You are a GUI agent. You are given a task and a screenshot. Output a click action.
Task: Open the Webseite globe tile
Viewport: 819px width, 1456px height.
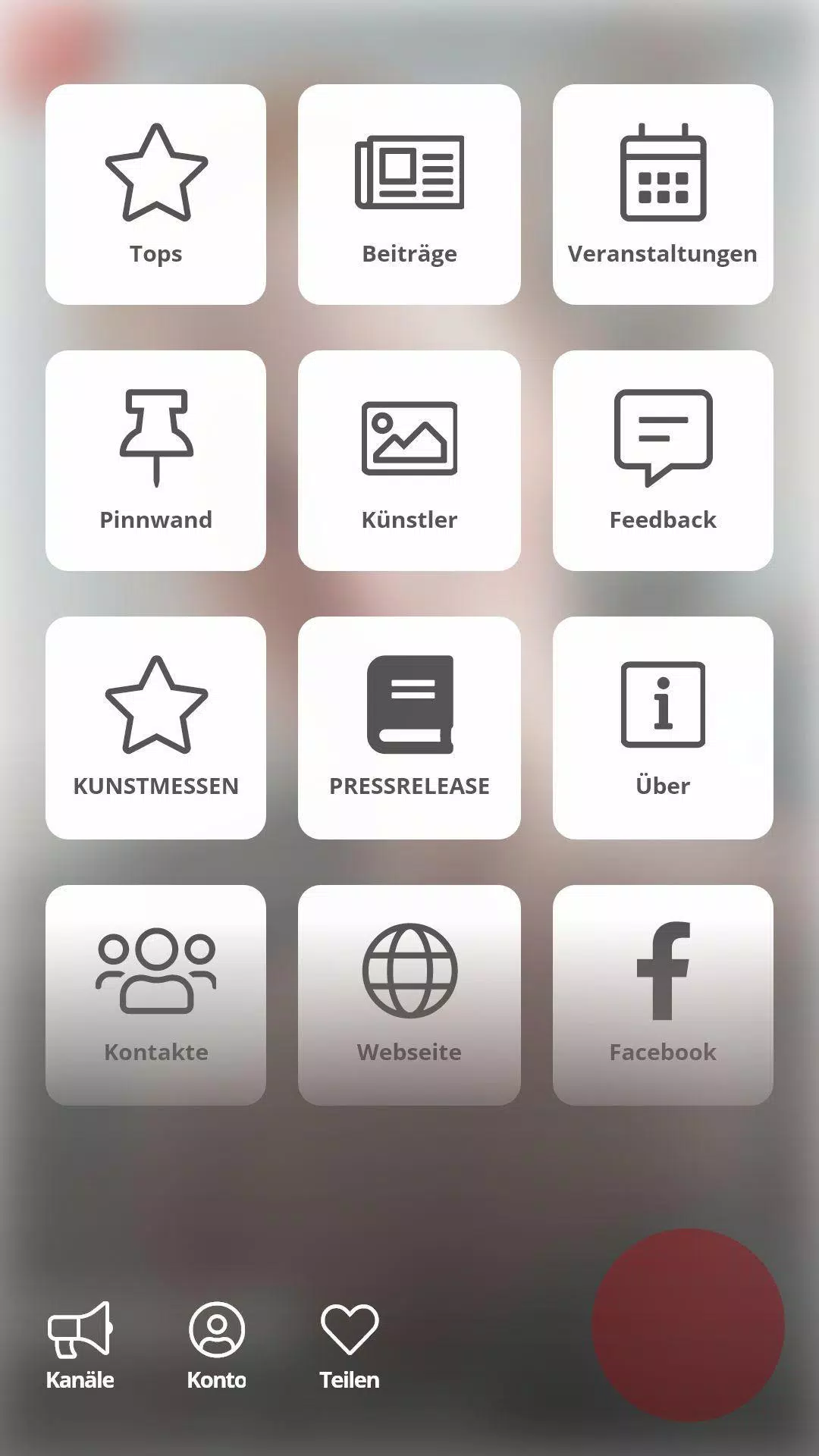point(409,994)
